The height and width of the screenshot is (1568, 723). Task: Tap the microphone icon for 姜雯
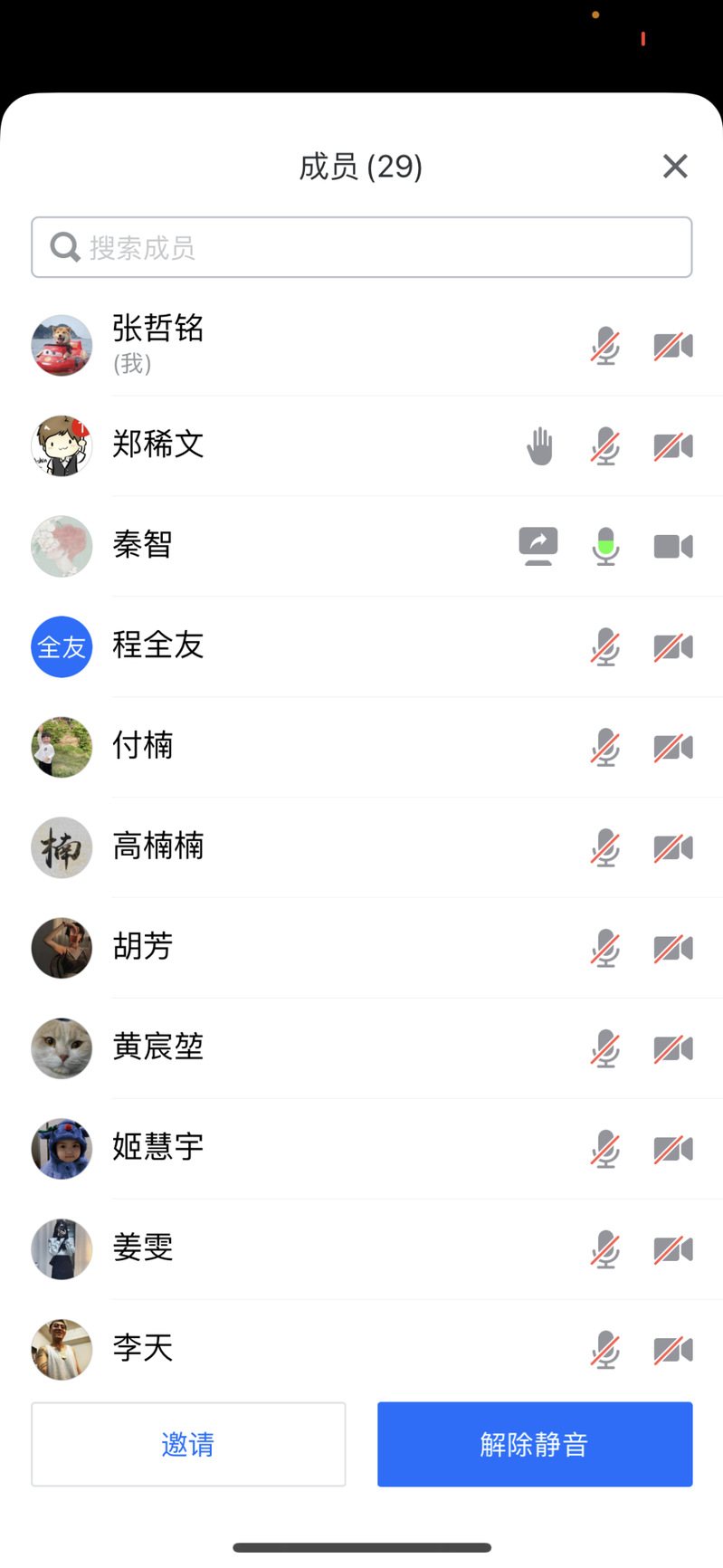click(x=605, y=1250)
